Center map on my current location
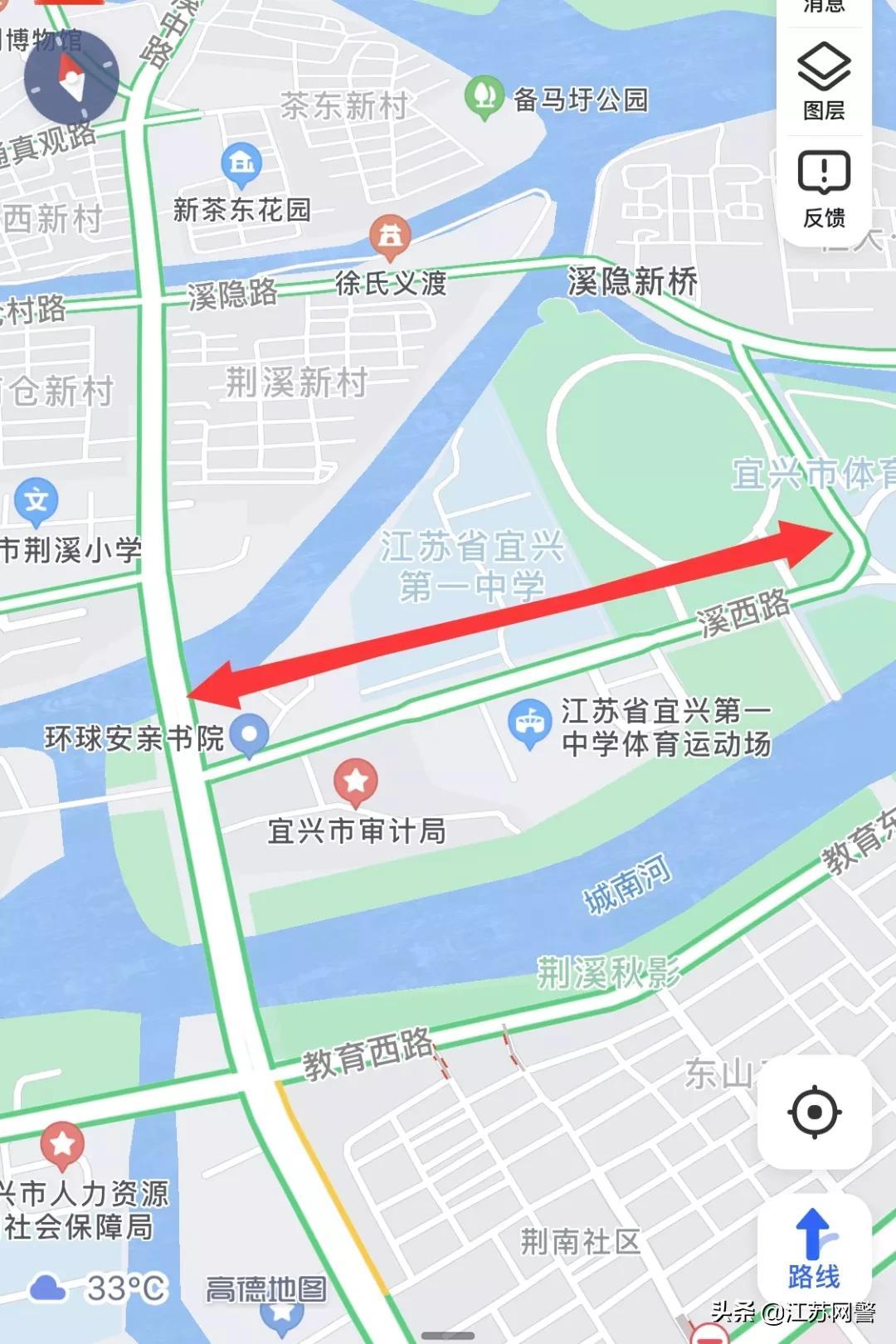The image size is (896, 1344). 815,1112
